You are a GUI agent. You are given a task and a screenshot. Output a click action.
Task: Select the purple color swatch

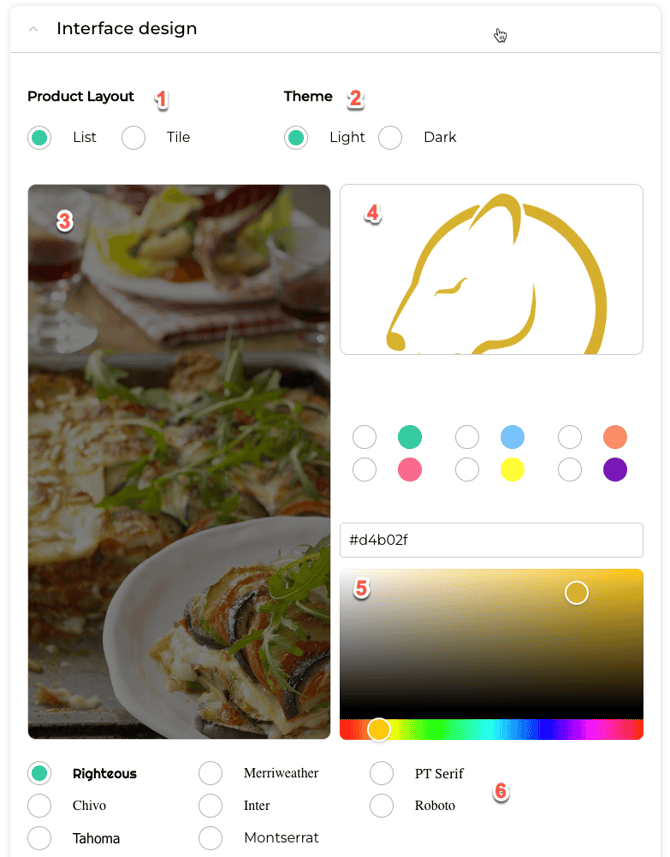click(615, 470)
